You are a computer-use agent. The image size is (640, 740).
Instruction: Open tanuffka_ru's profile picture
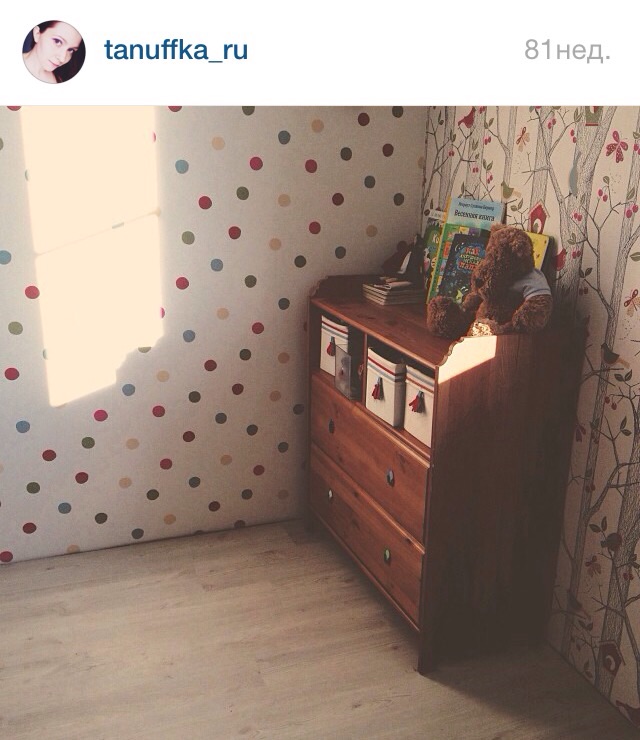point(54,52)
